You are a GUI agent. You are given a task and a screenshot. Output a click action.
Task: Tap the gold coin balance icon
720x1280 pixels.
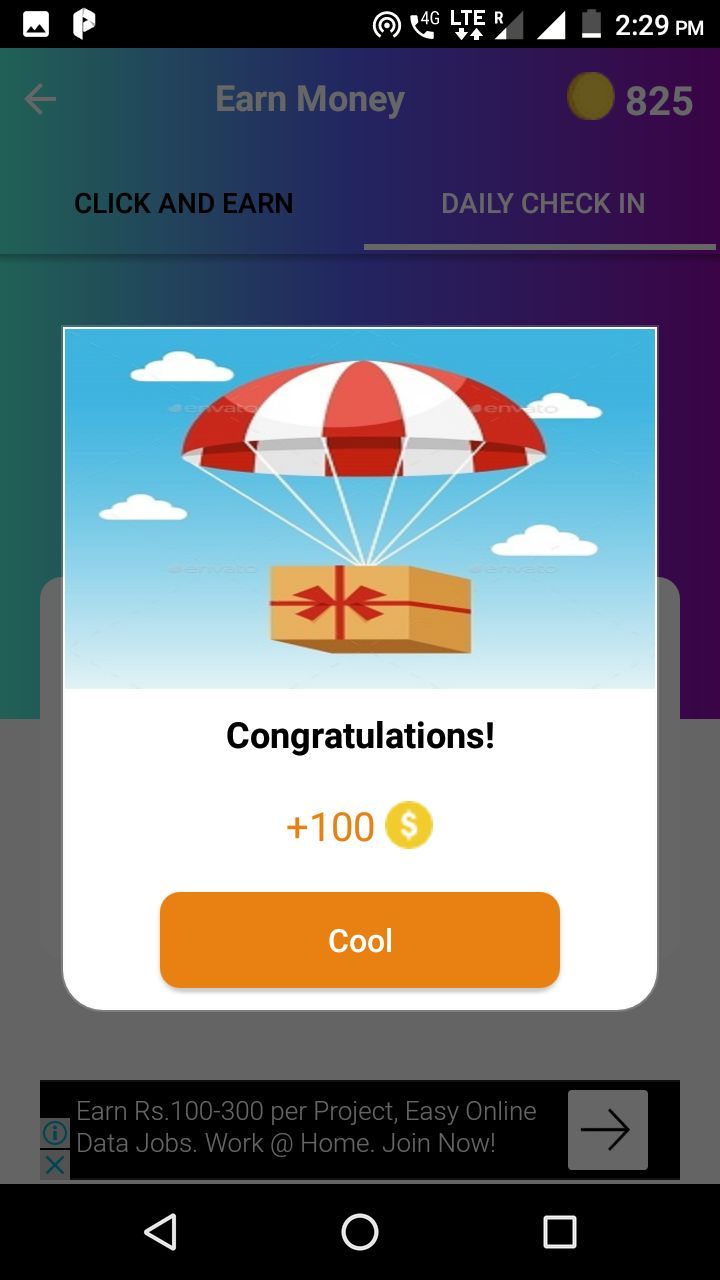coord(589,98)
